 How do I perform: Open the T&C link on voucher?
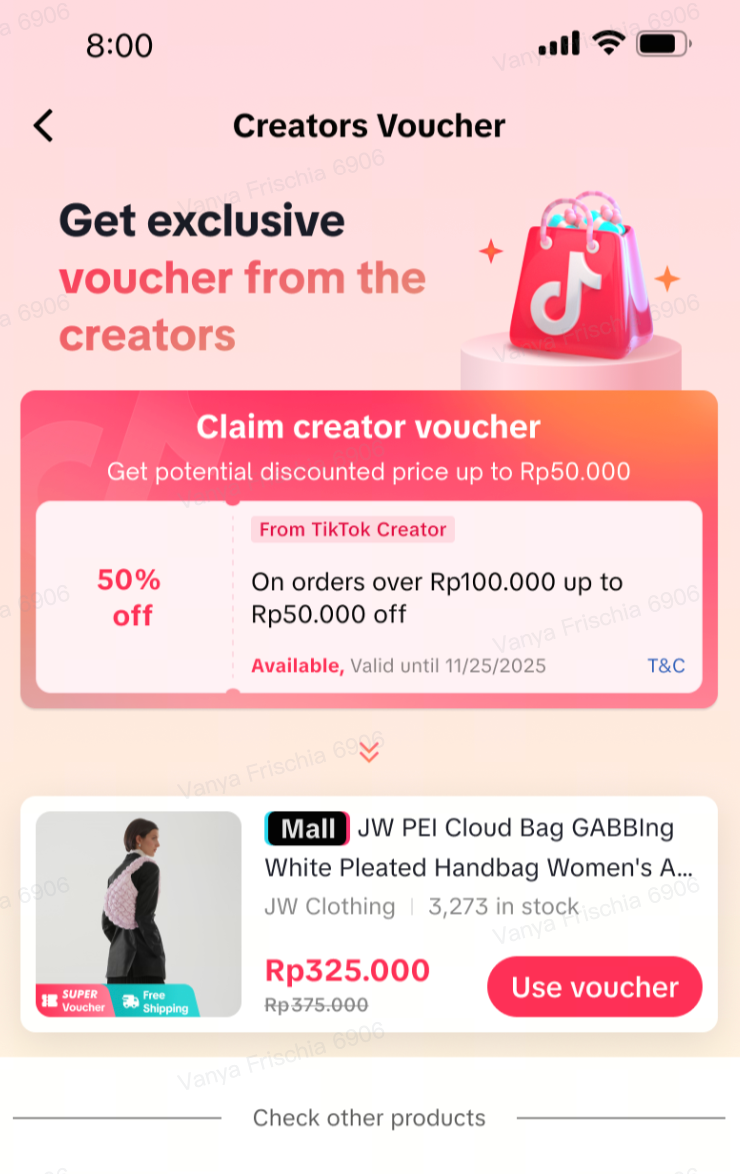666,666
